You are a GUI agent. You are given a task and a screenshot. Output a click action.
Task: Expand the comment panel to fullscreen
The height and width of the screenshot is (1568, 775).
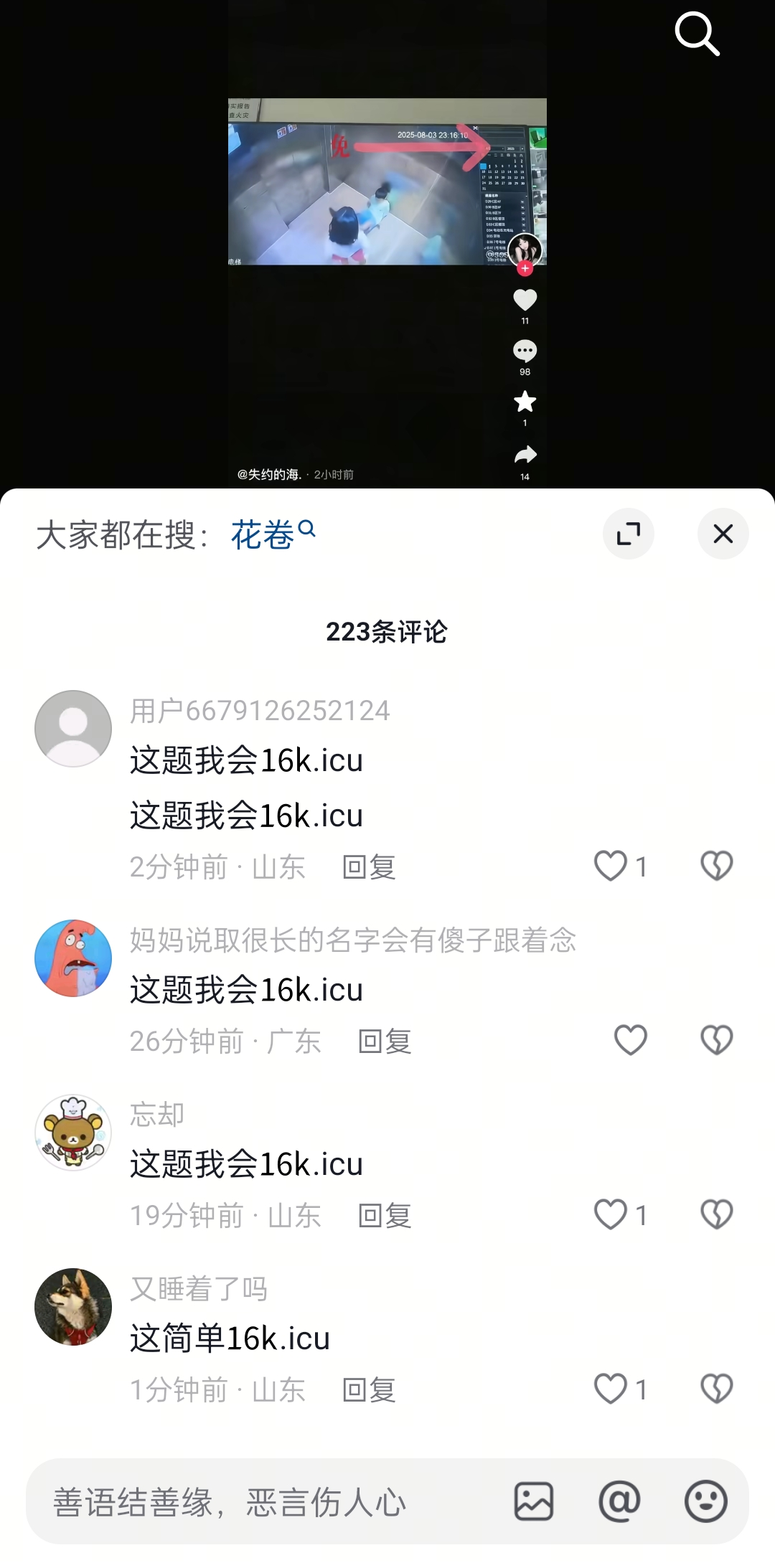pyautogui.click(x=629, y=534)
